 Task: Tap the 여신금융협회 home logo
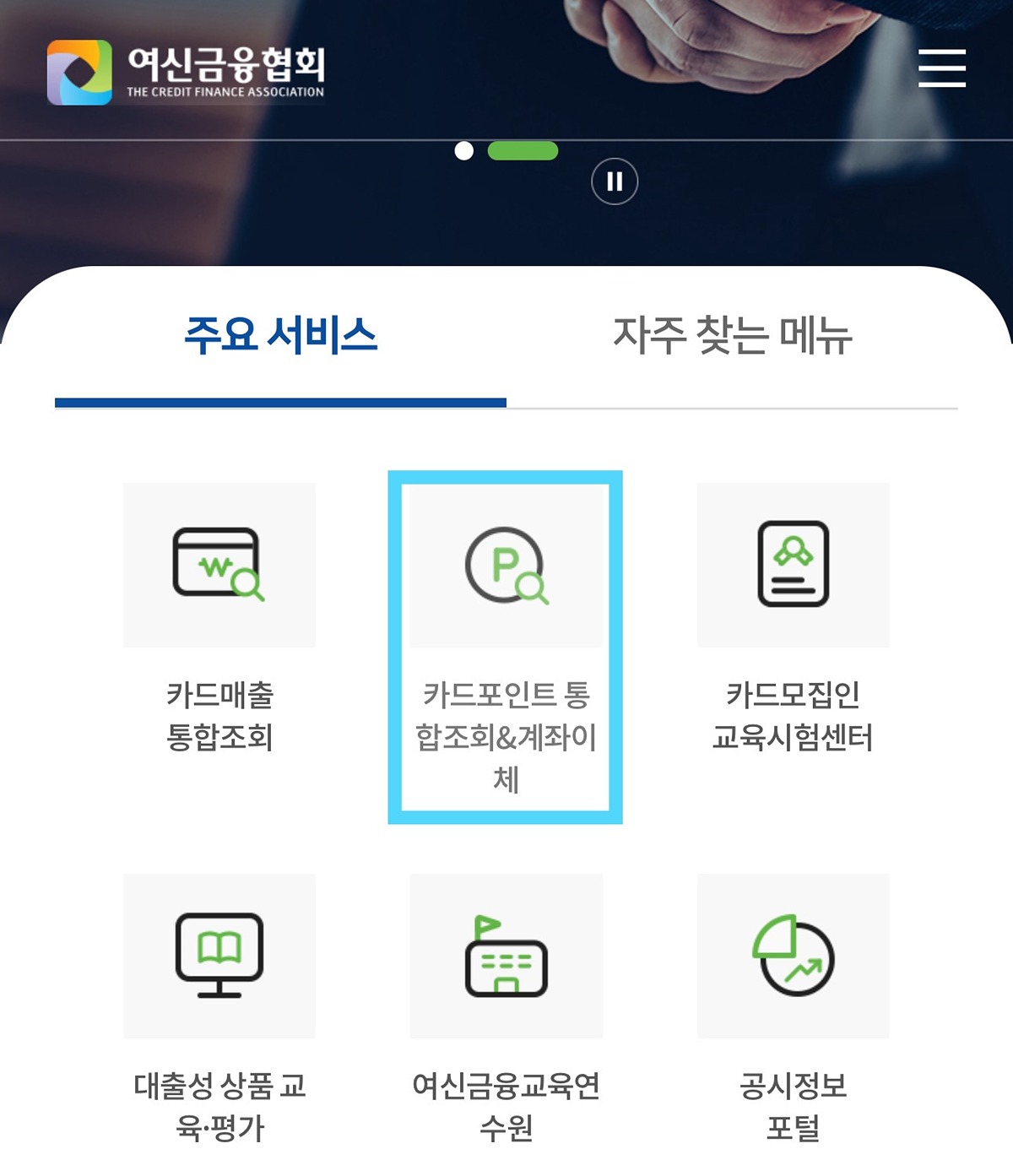point(186,72)
